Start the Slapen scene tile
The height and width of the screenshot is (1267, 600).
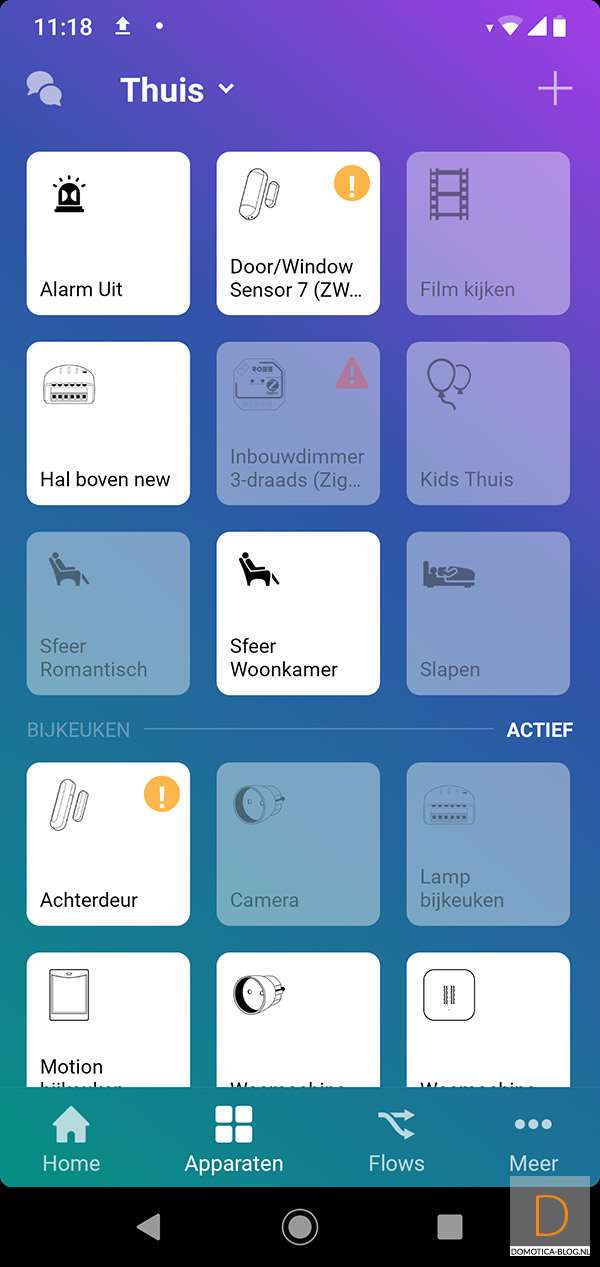click(x=488, y=613)
